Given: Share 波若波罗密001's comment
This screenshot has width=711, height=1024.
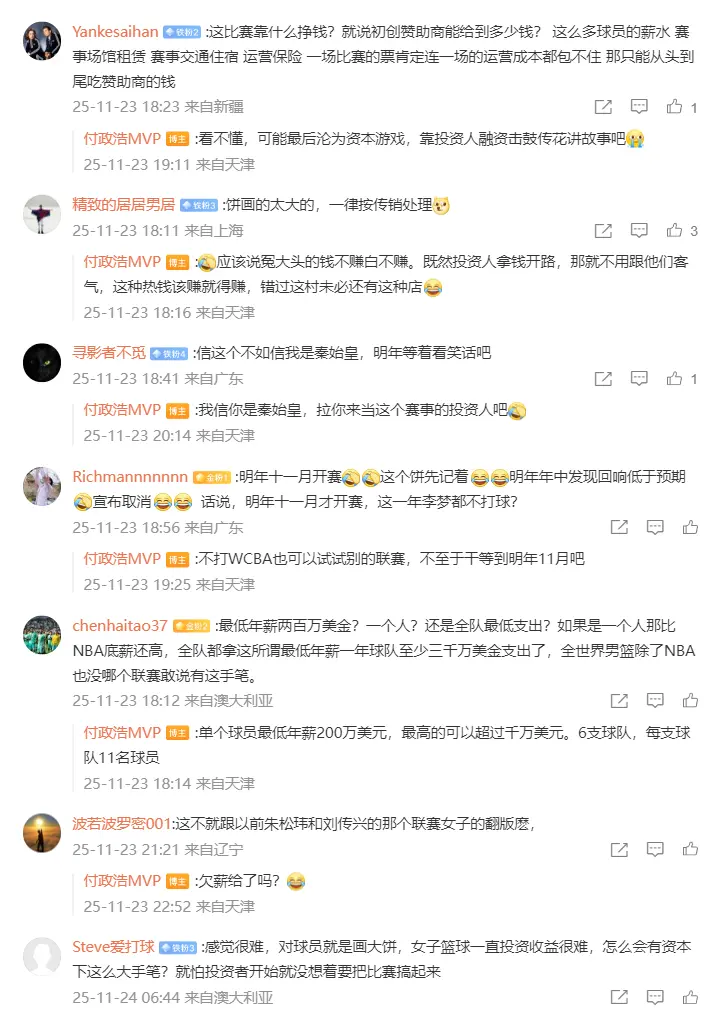Looking at the screenshot, I should click(x=619, y=849).
